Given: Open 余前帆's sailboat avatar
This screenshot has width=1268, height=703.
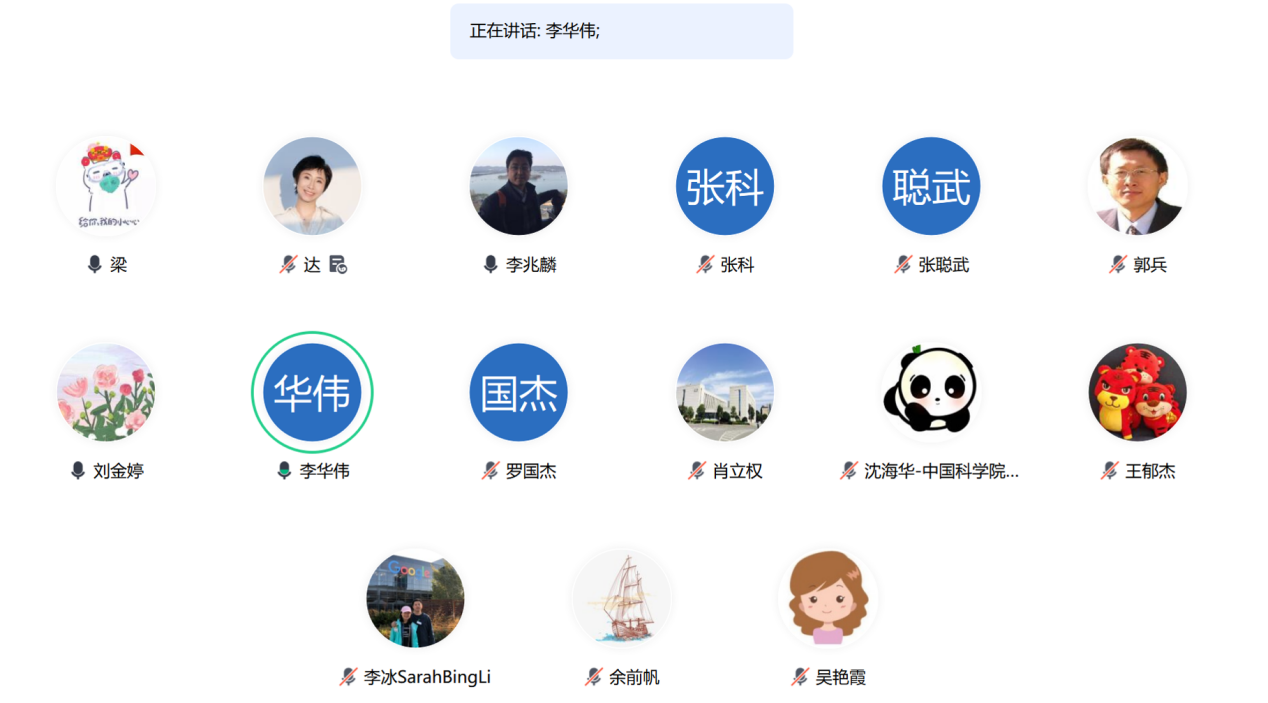Looking at the screenshot, I should [621, 599].
